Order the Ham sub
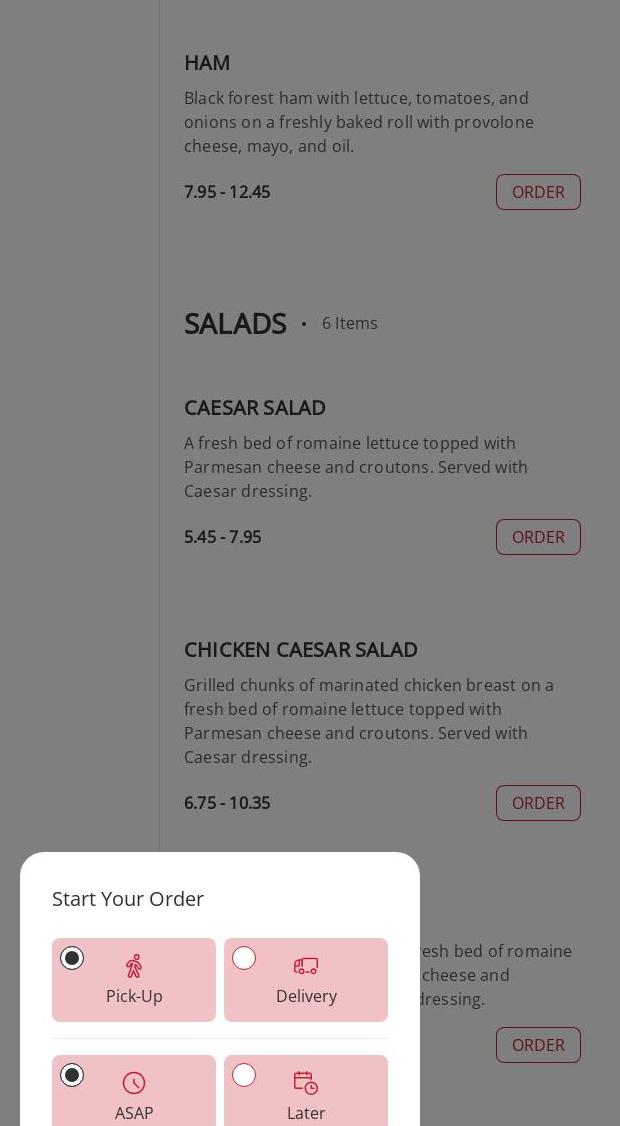 [x=538, y=192]
